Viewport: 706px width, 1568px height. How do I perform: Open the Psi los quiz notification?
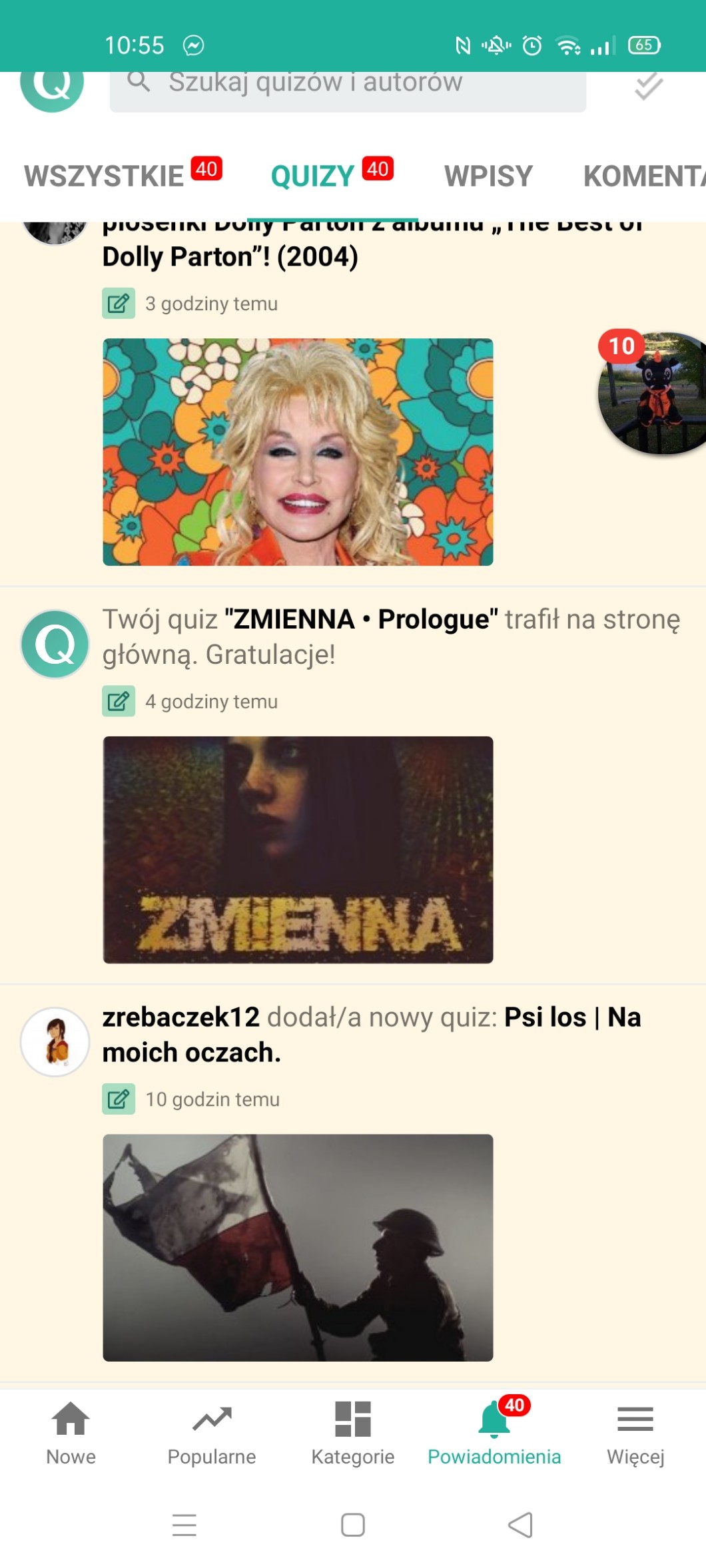pyautogui.click(x=371, y=1035)
